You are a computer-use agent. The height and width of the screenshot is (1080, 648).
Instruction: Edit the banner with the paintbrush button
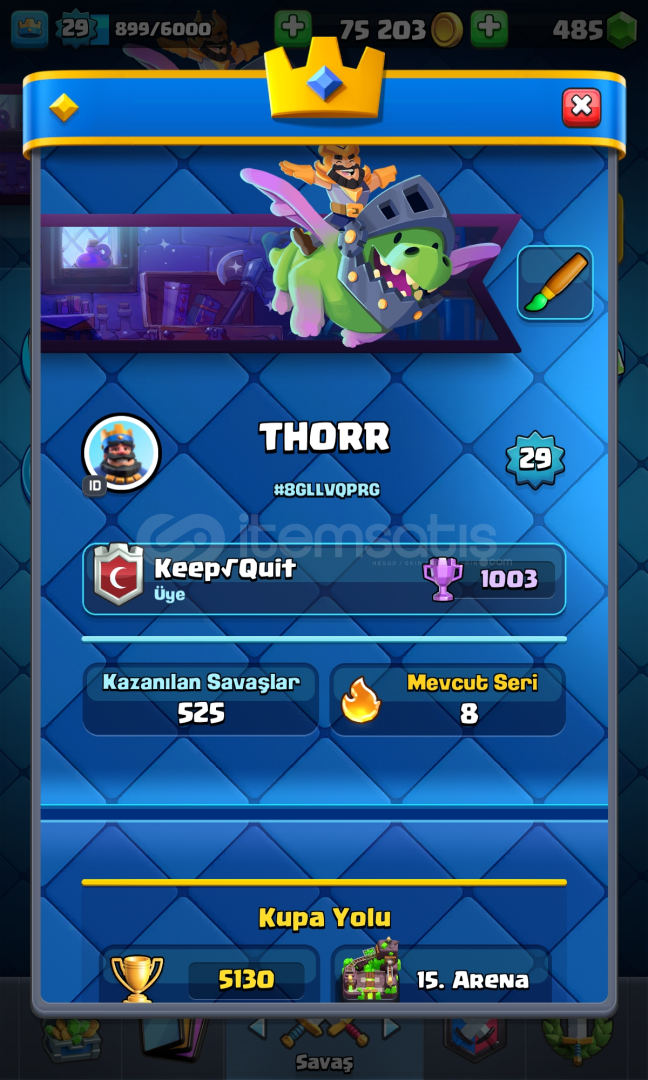(555, 283)
